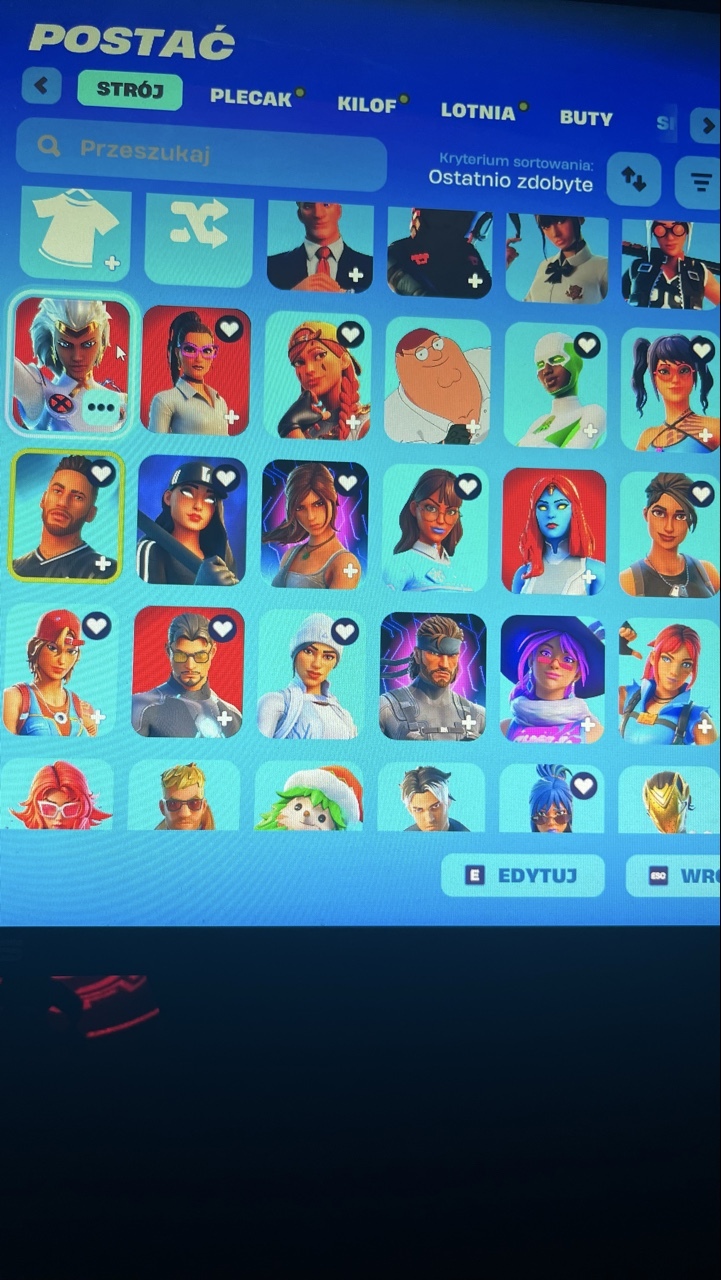The width and height of the screenshot is (721, 1280).
Task: Pick the white-and-green masked outfit
Action: pos(555,386)
